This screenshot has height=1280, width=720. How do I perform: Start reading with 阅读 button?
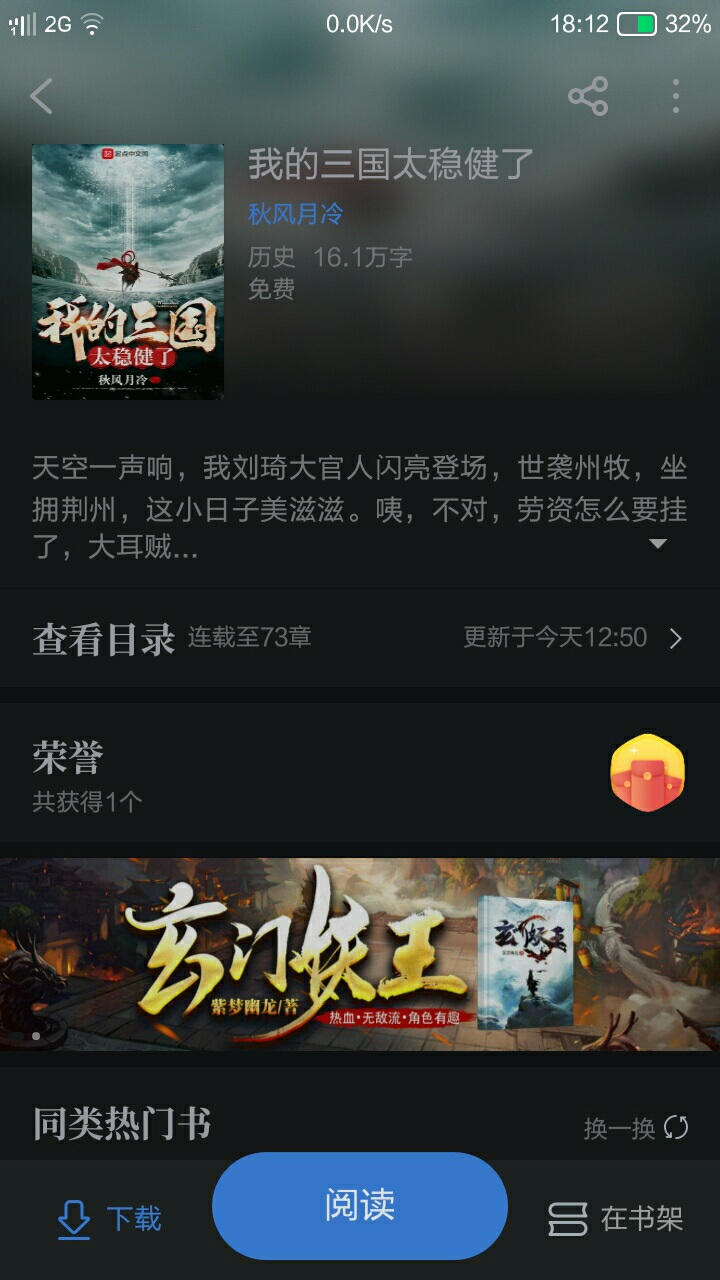(360, 1205)
